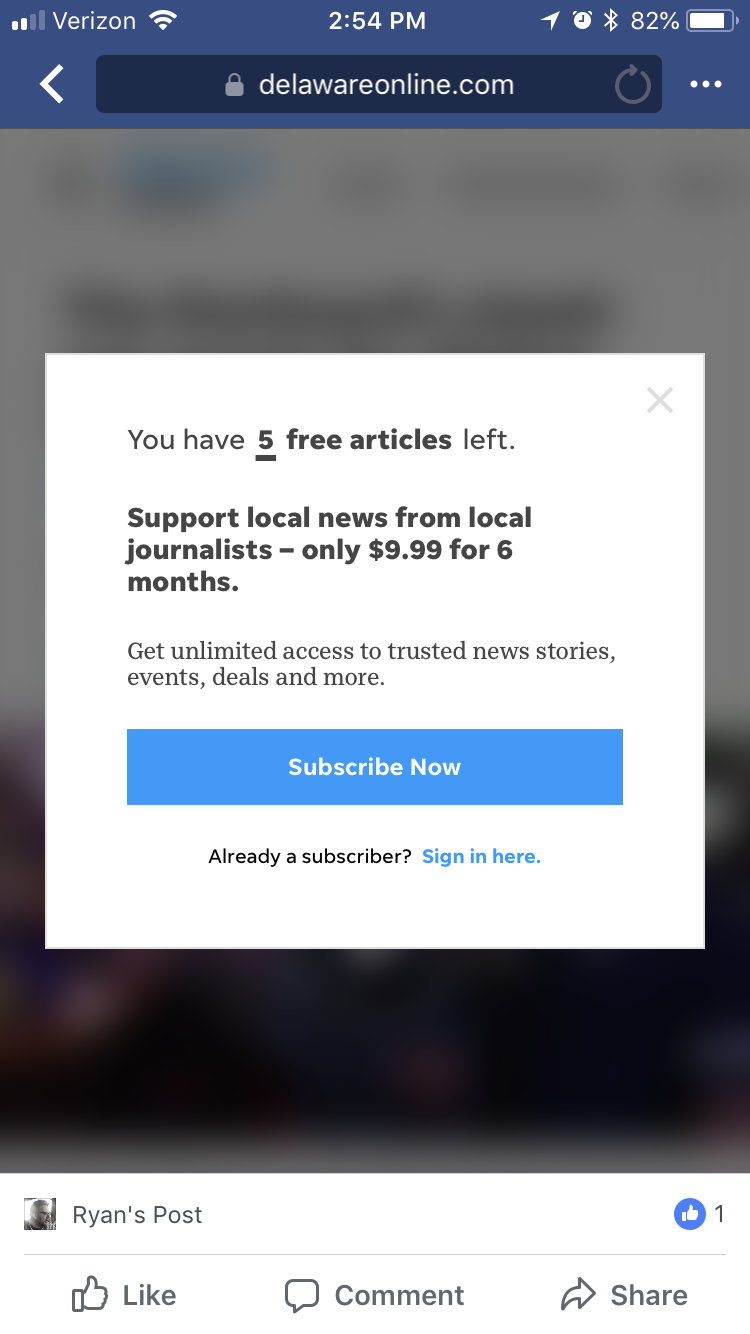Tap Subscribe Now

point(375,767)
